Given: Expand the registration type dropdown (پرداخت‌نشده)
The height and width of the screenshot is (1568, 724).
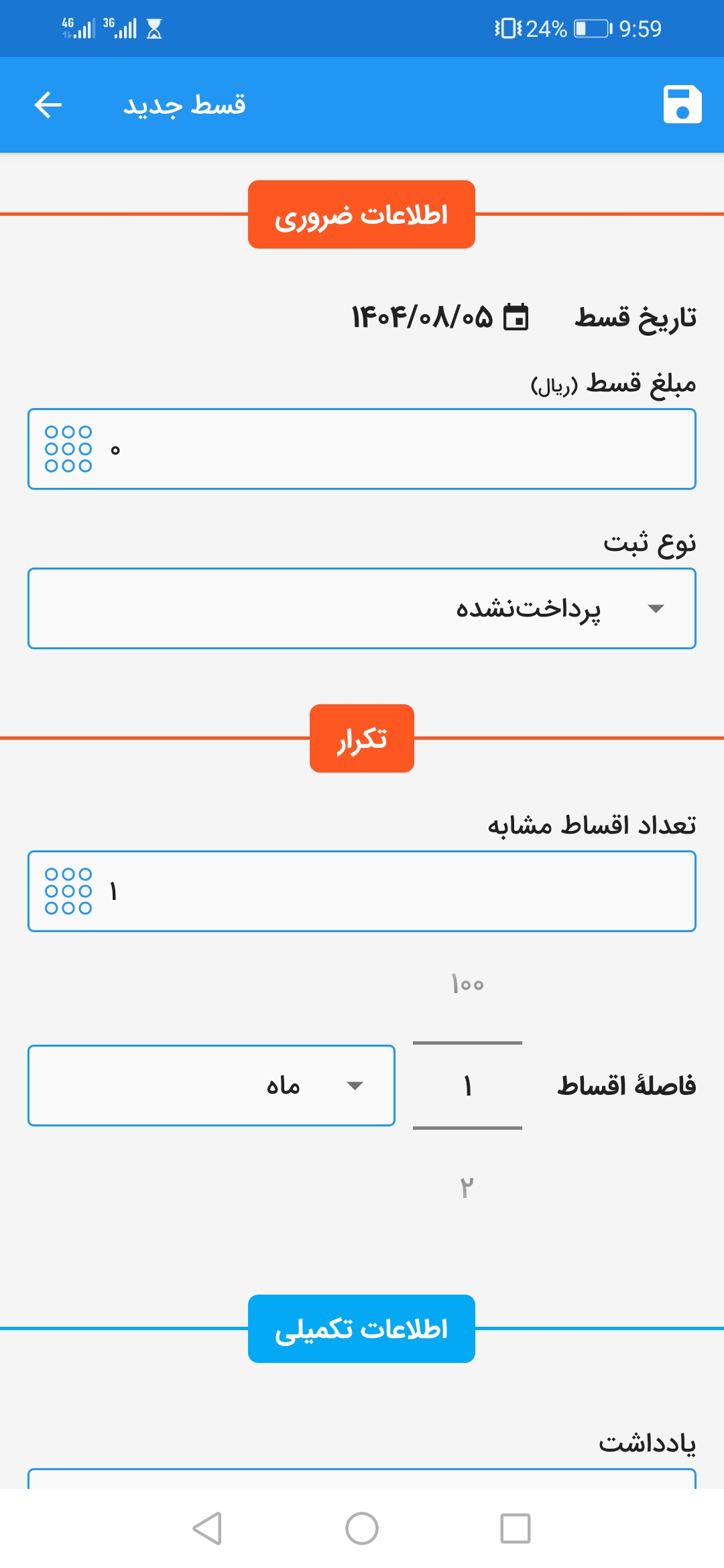Looking at the screenshot, I should click(362, 608).
